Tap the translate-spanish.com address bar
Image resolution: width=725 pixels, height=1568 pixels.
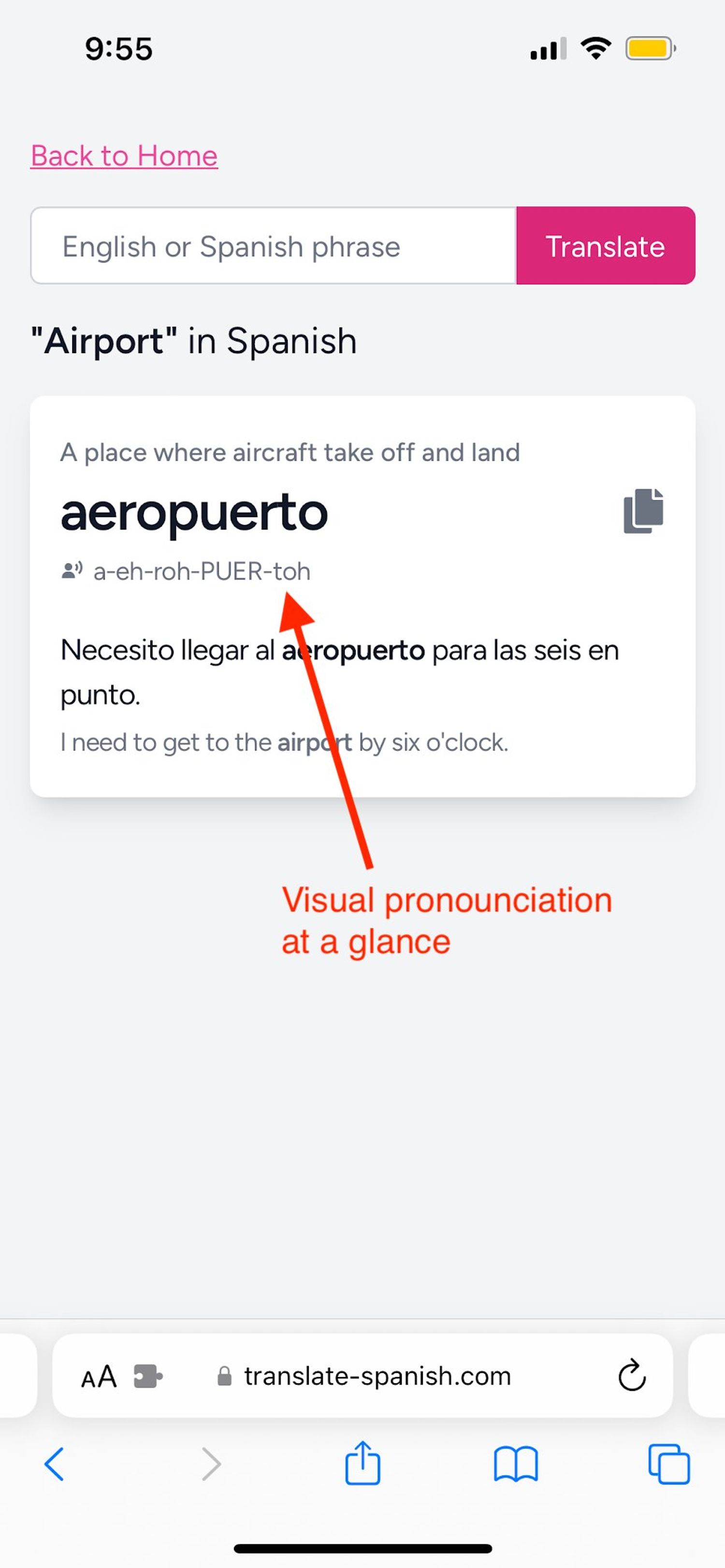pos(377,1376)
